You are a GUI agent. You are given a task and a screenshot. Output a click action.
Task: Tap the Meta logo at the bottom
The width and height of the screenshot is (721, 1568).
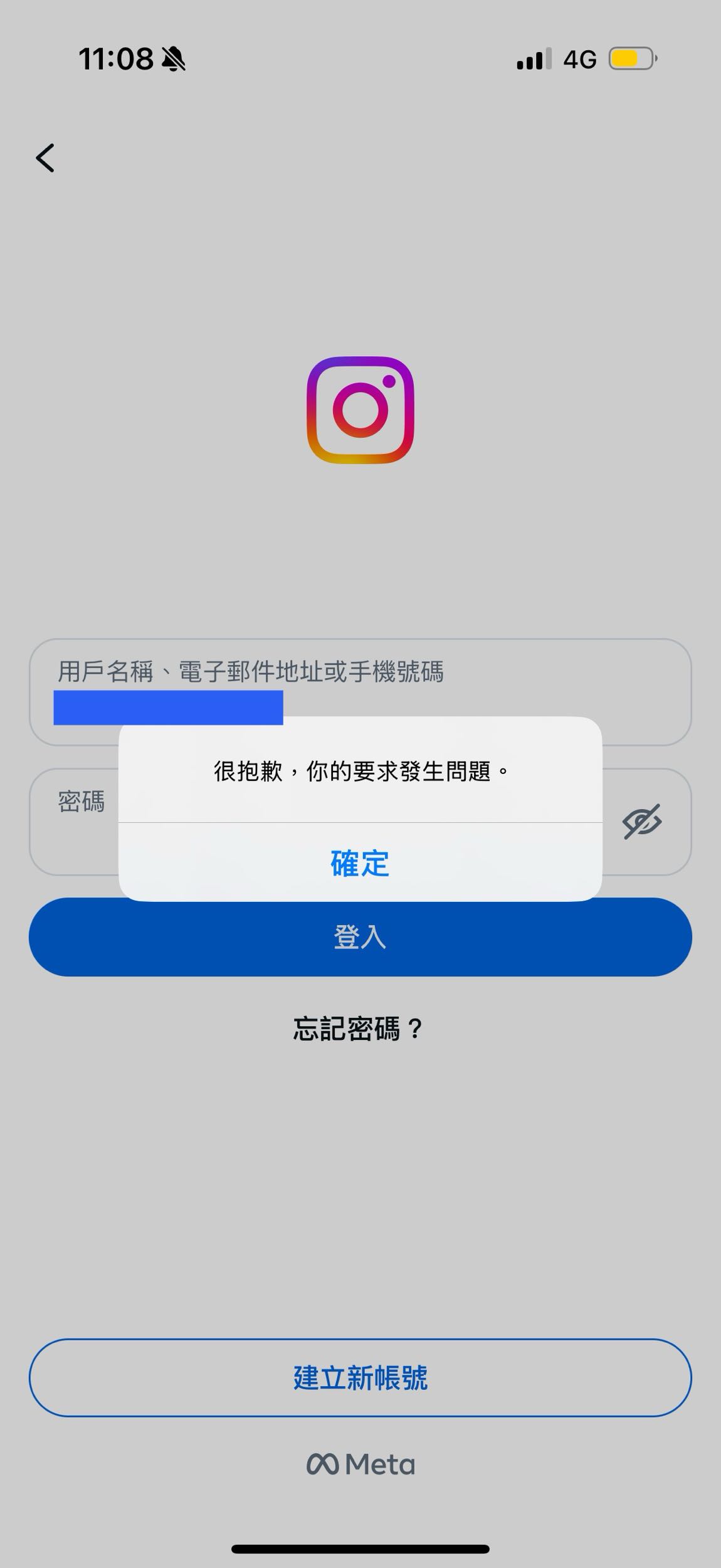(360, 1465)
